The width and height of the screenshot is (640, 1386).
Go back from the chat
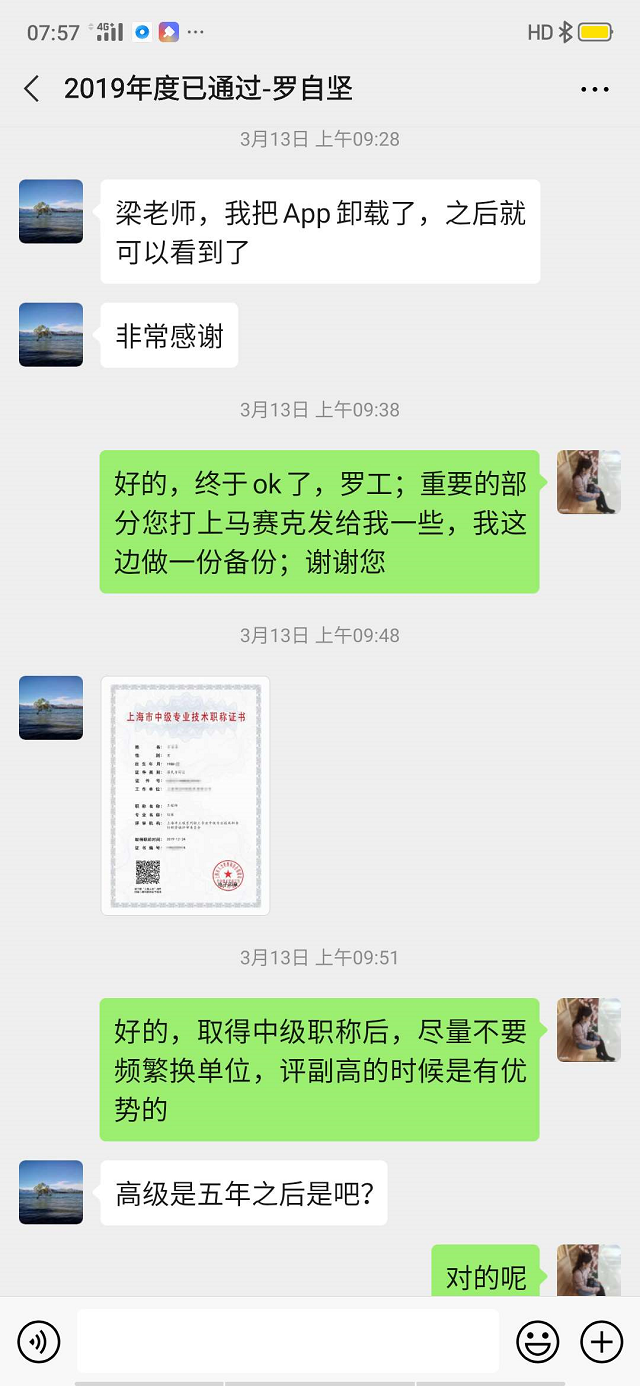click(32, 89)
